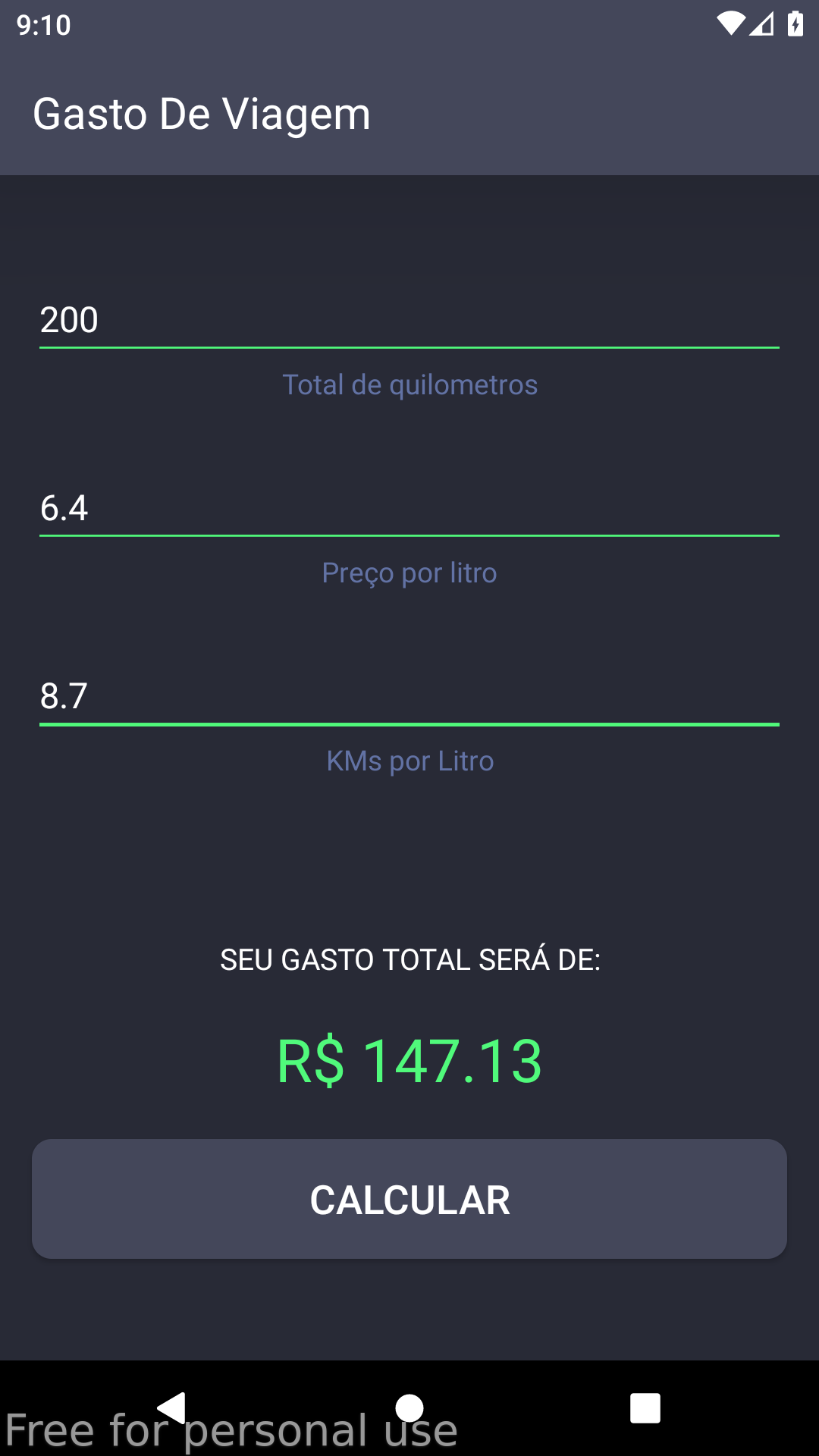Tap the value 200 in kilometers field
The image size is (819, 1456).
pos(67,318)
